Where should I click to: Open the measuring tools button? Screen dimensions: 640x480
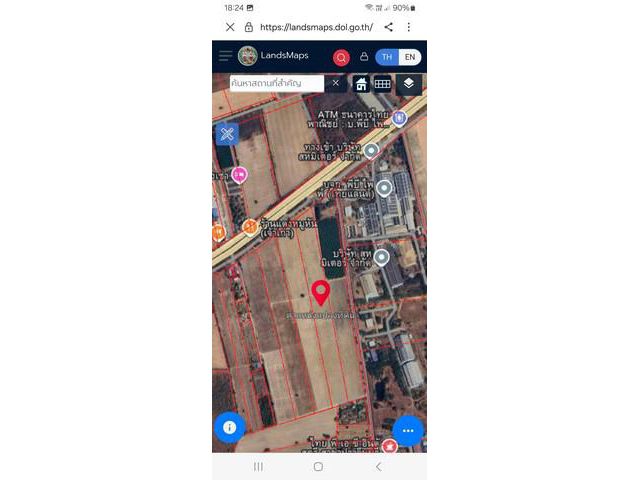point(227,134)
